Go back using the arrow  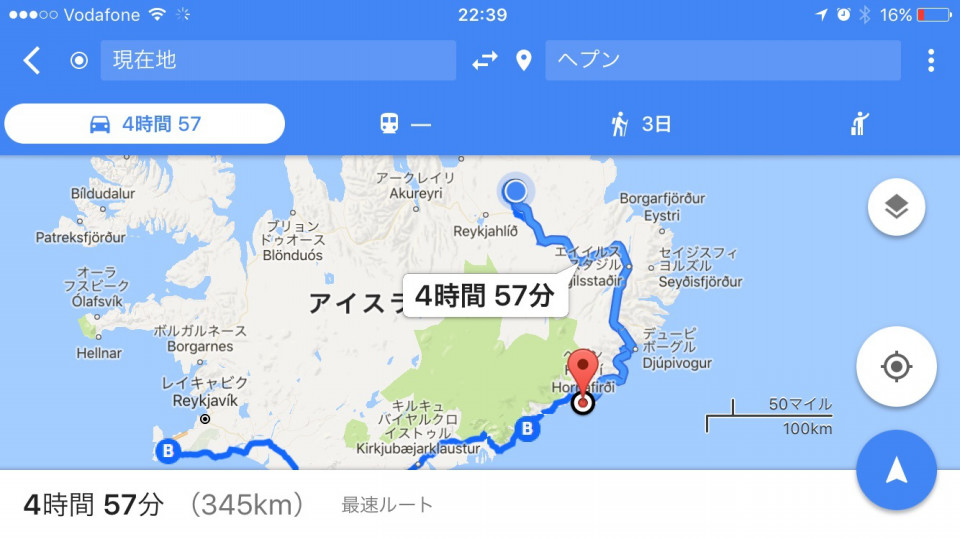(32, 61)
